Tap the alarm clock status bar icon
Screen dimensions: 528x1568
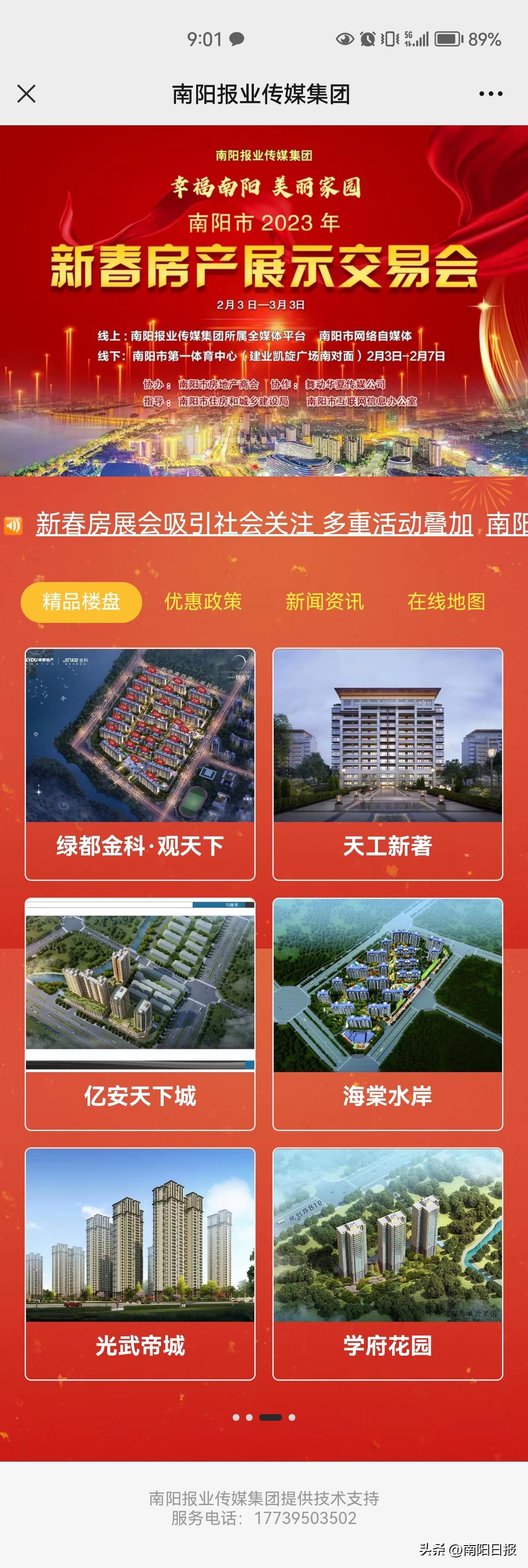point(369,38)
